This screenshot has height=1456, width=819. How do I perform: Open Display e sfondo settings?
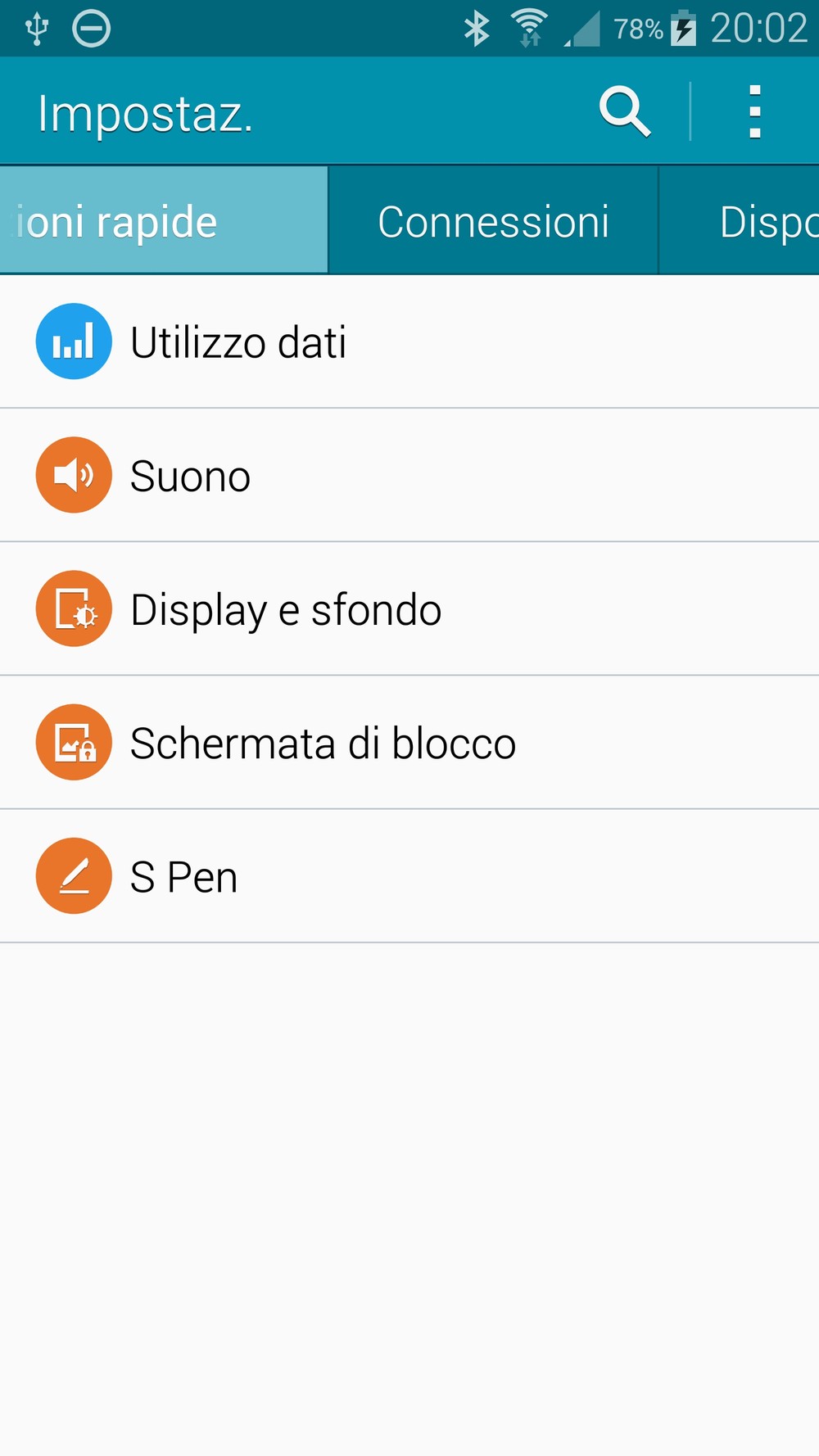(409, 608)
